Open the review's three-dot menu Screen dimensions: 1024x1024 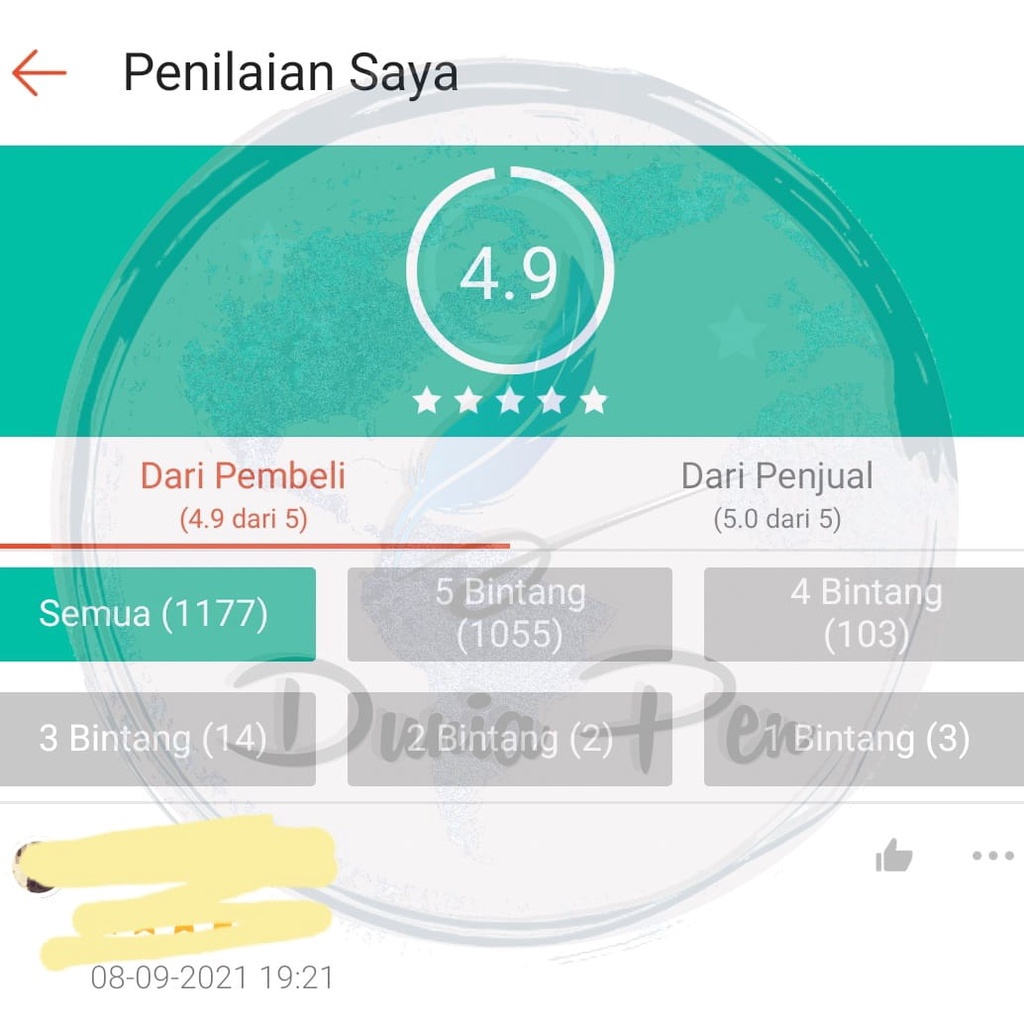click(x=992, y=856)
